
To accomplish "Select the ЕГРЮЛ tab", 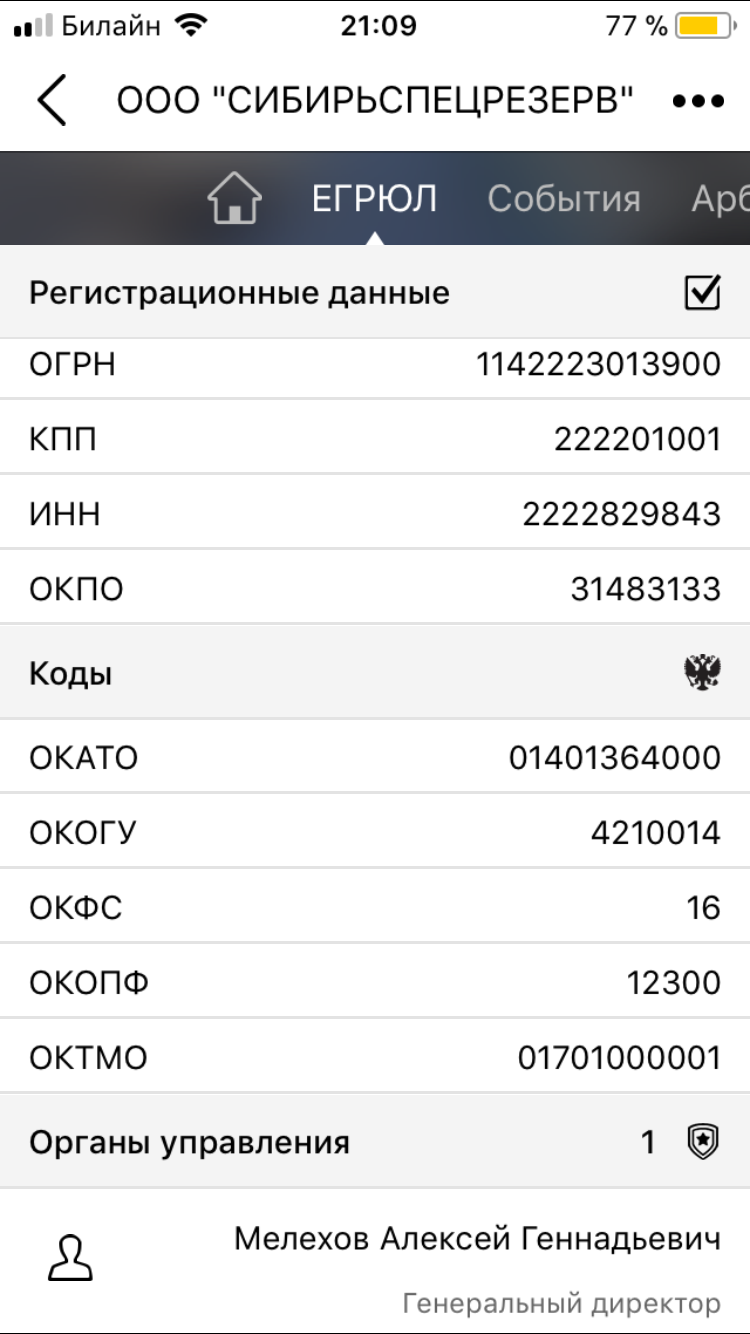I will 374,199.
